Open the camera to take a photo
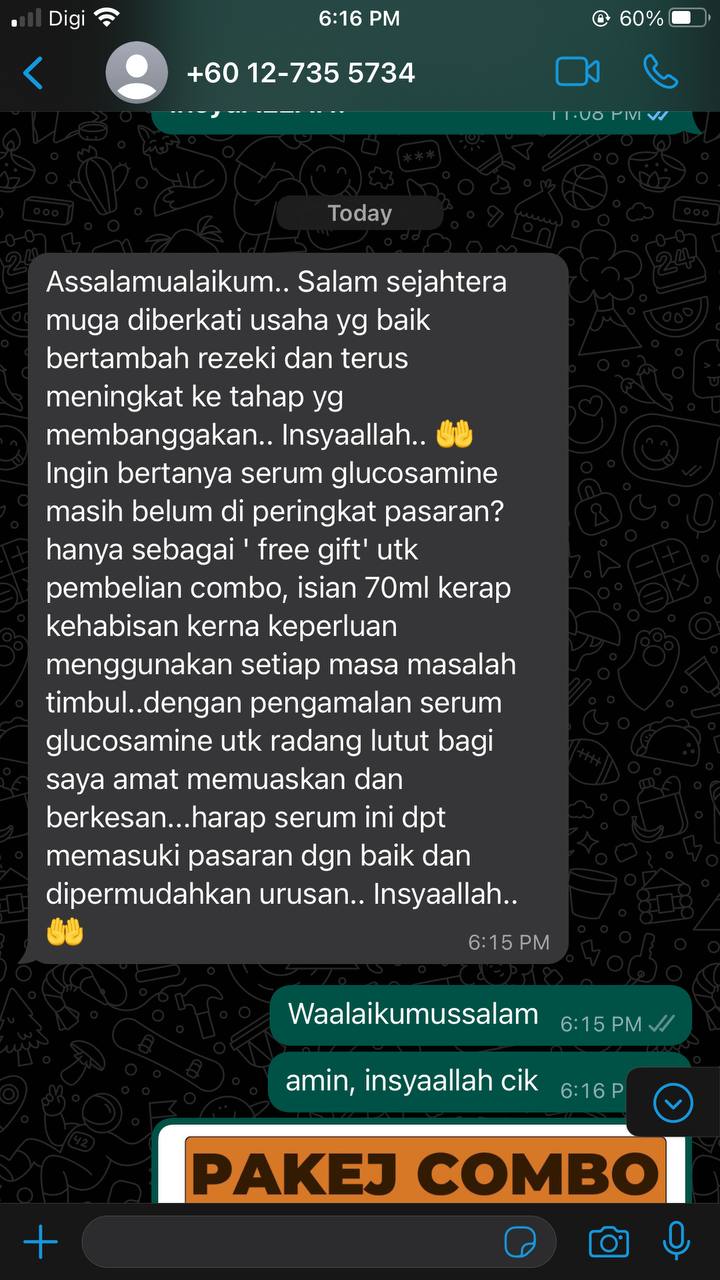 point(608,1243)
